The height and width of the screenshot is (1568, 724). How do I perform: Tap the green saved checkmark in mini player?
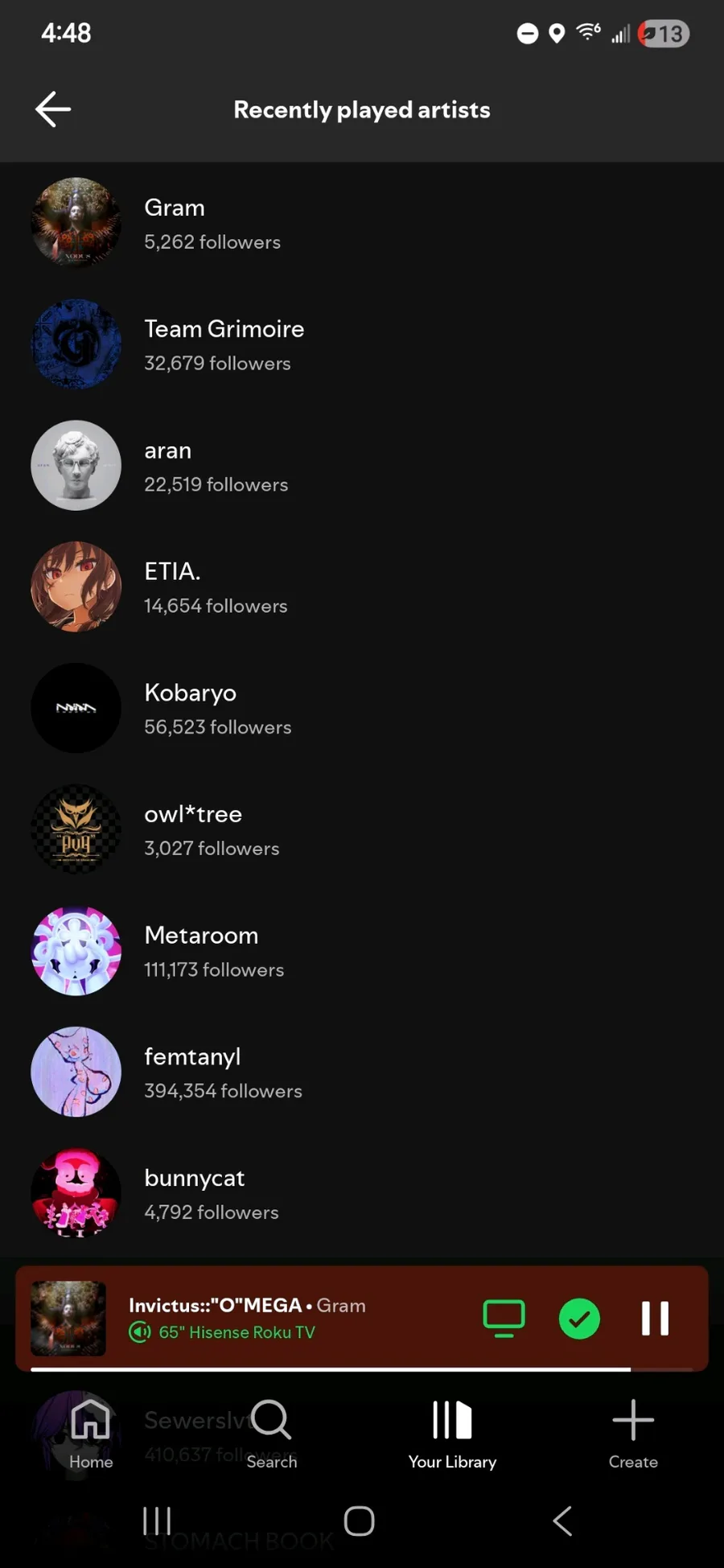tap(579, 1319)
